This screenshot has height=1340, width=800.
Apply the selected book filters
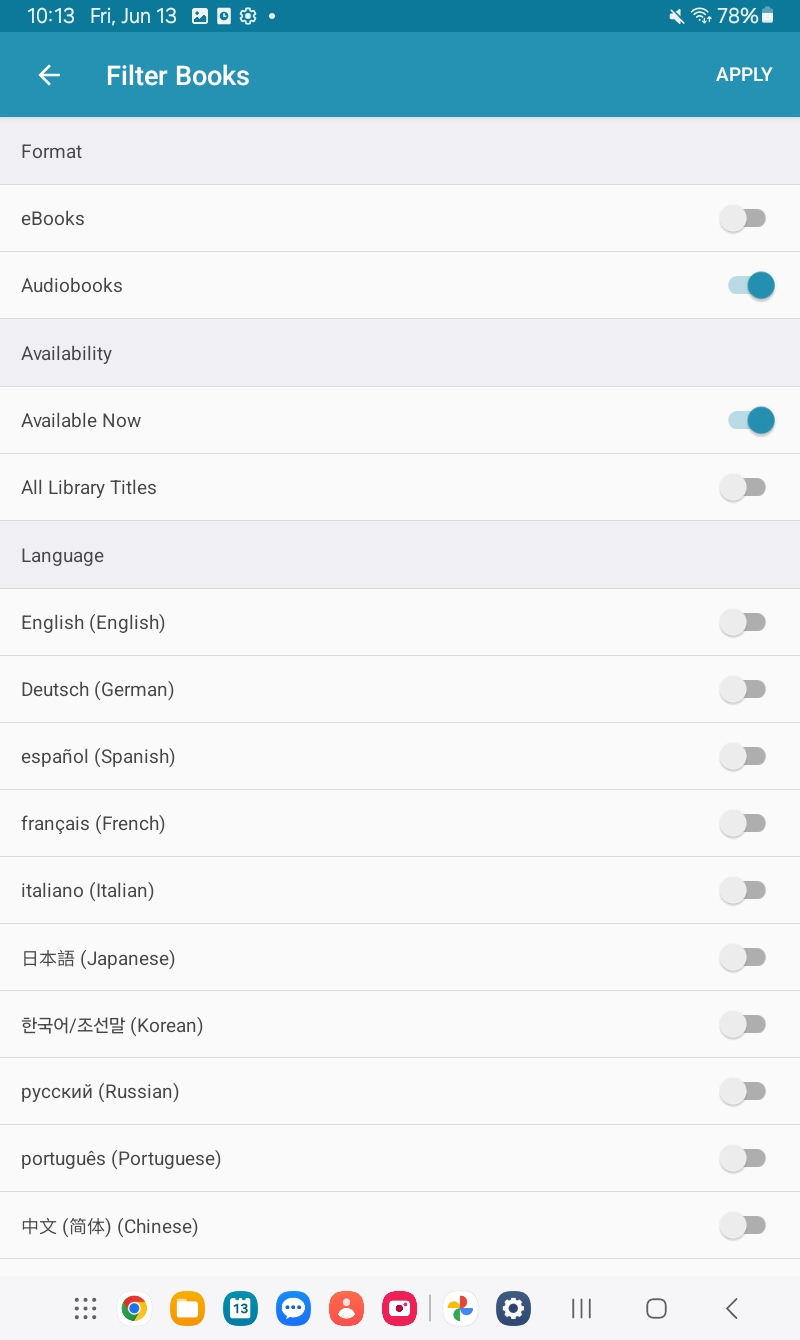[744, 75]
